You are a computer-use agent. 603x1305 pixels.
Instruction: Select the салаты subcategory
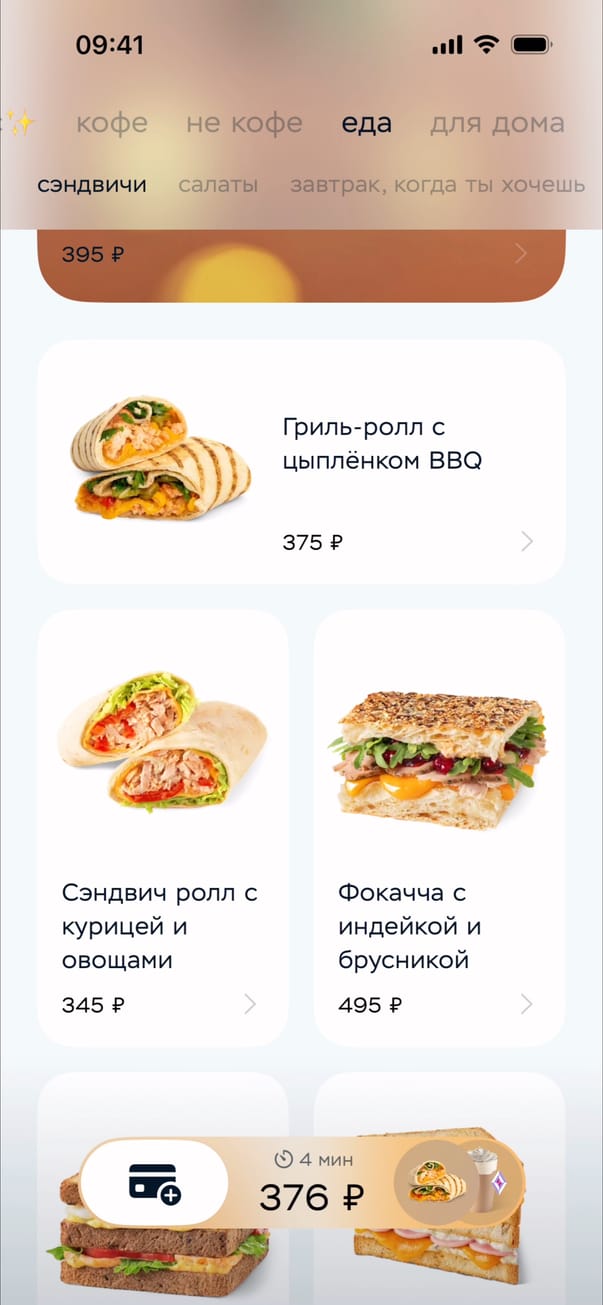(x=218, y=185)
